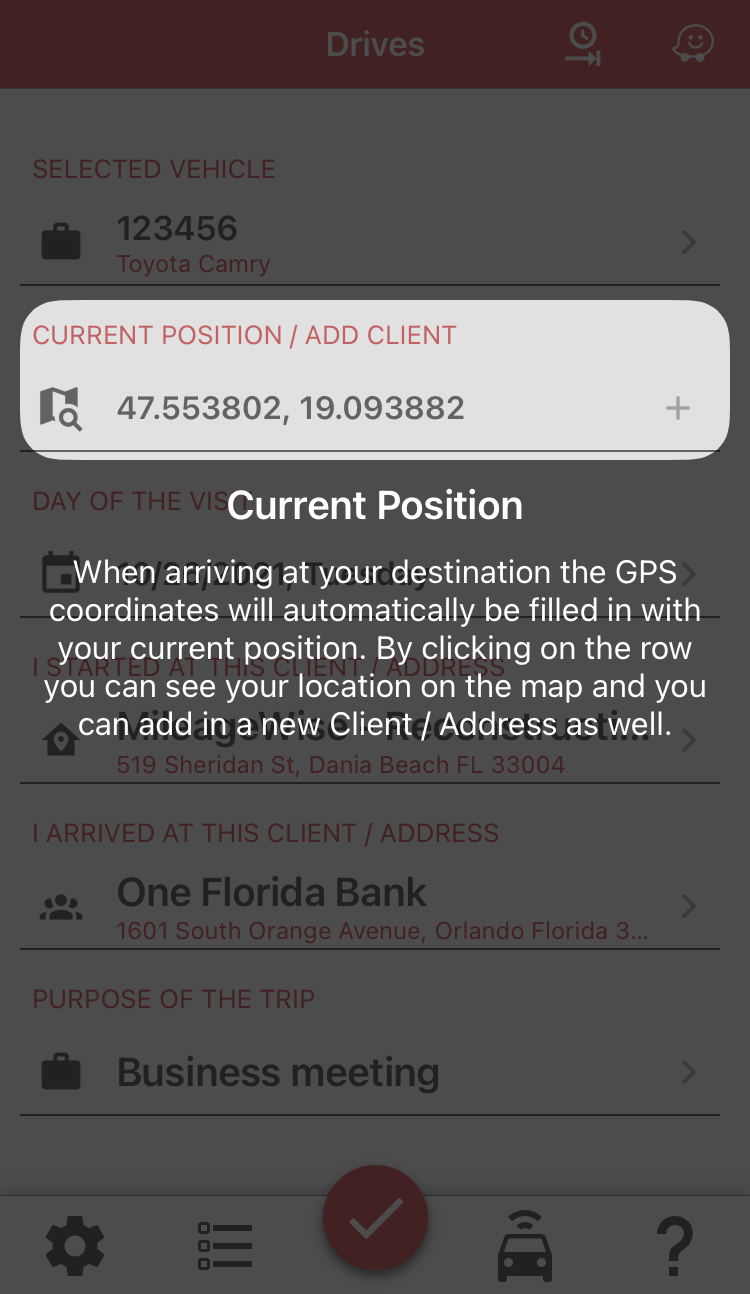Image resolution: width=750 pixels, height=1294 pixels.
Task: Tap the plus icon to add client
Action: click(x=678, y=408)
